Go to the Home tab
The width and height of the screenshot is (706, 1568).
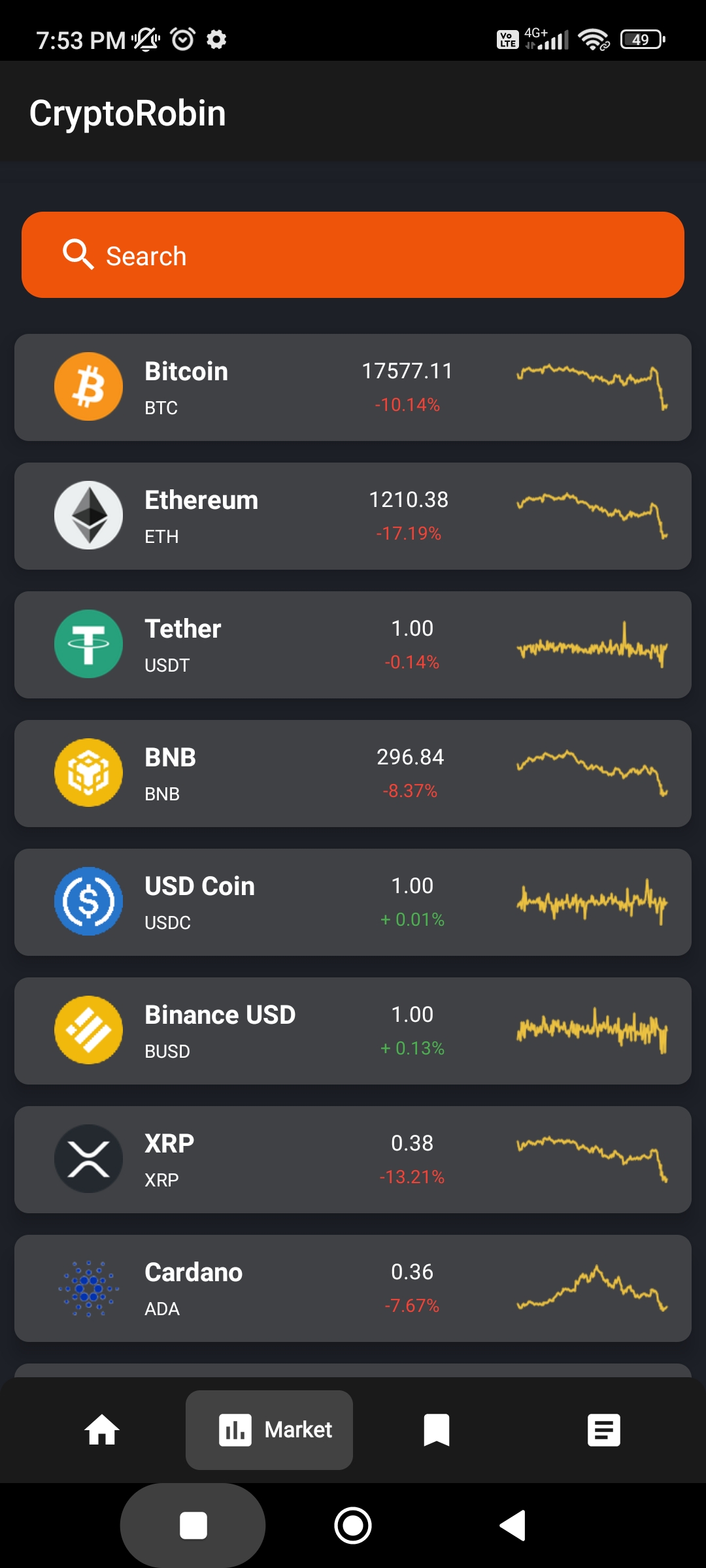[102, 1430]
